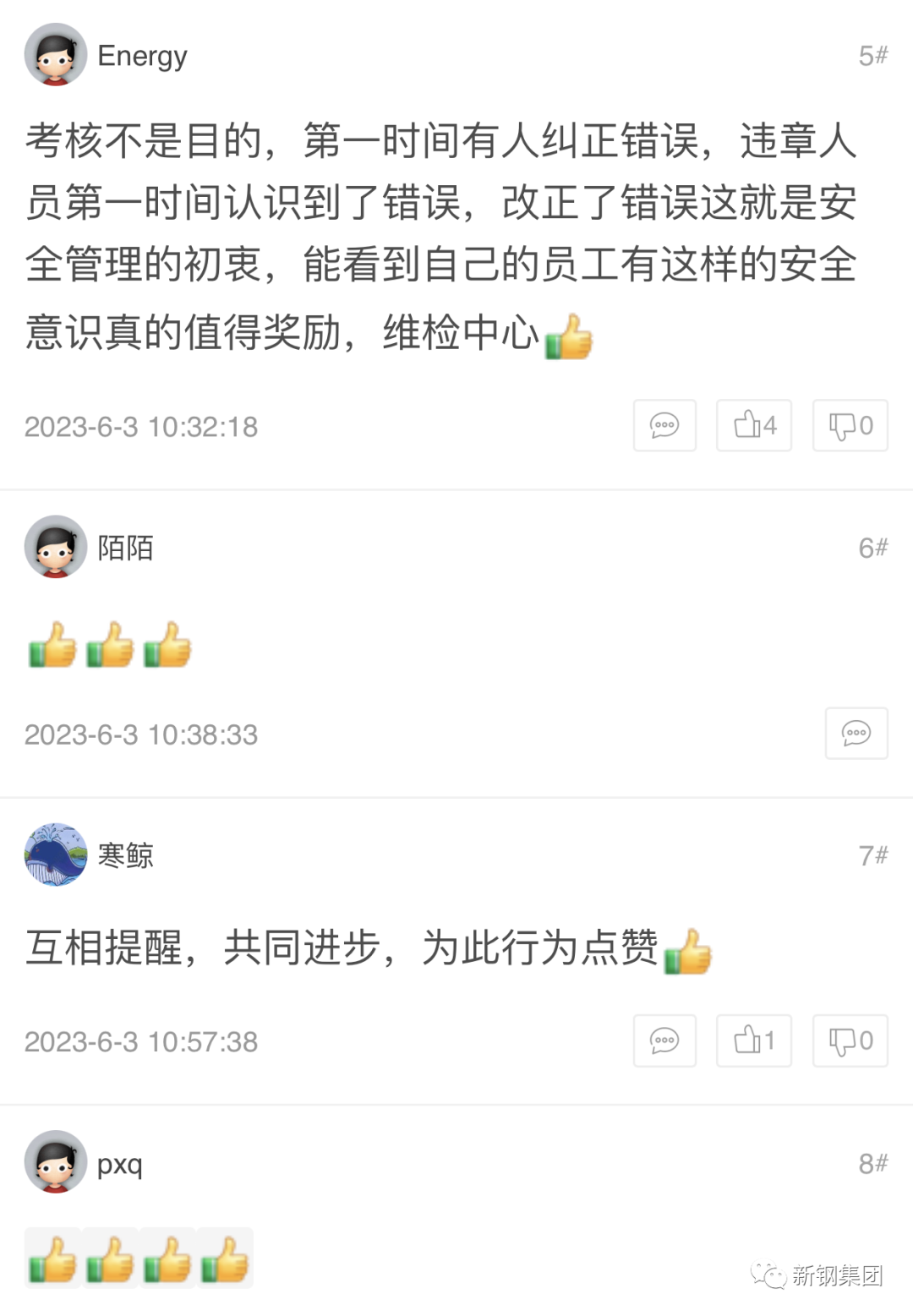Like Energy's comment
913x1316 pixels.
point(753,425)
